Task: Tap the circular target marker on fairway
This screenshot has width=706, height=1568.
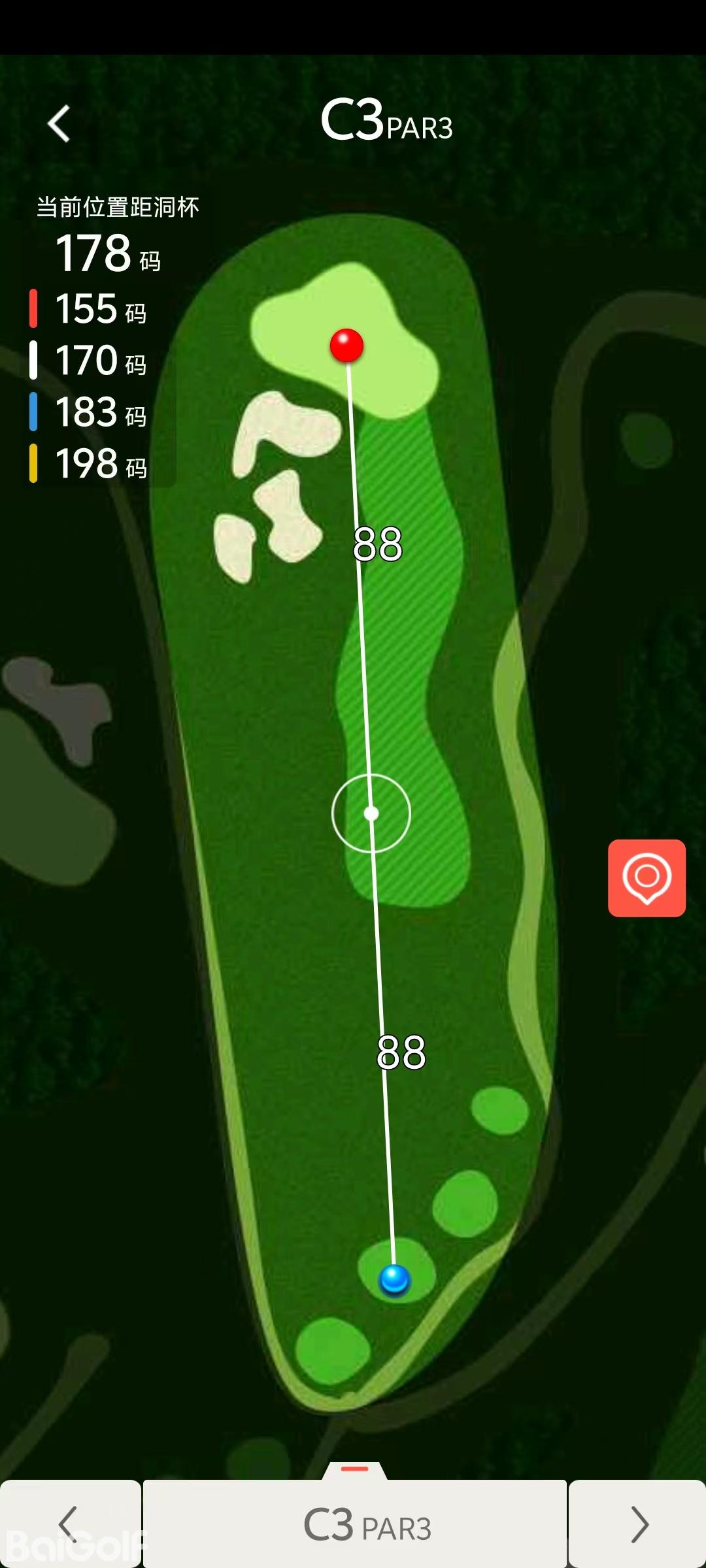Action: [x=371, y=813]
